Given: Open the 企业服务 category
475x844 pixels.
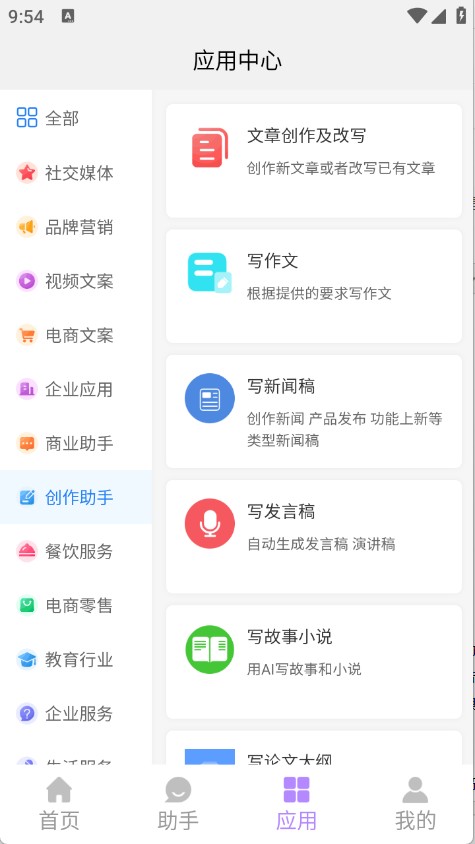Looking at the screenshot, I should [x=75, y=714].
